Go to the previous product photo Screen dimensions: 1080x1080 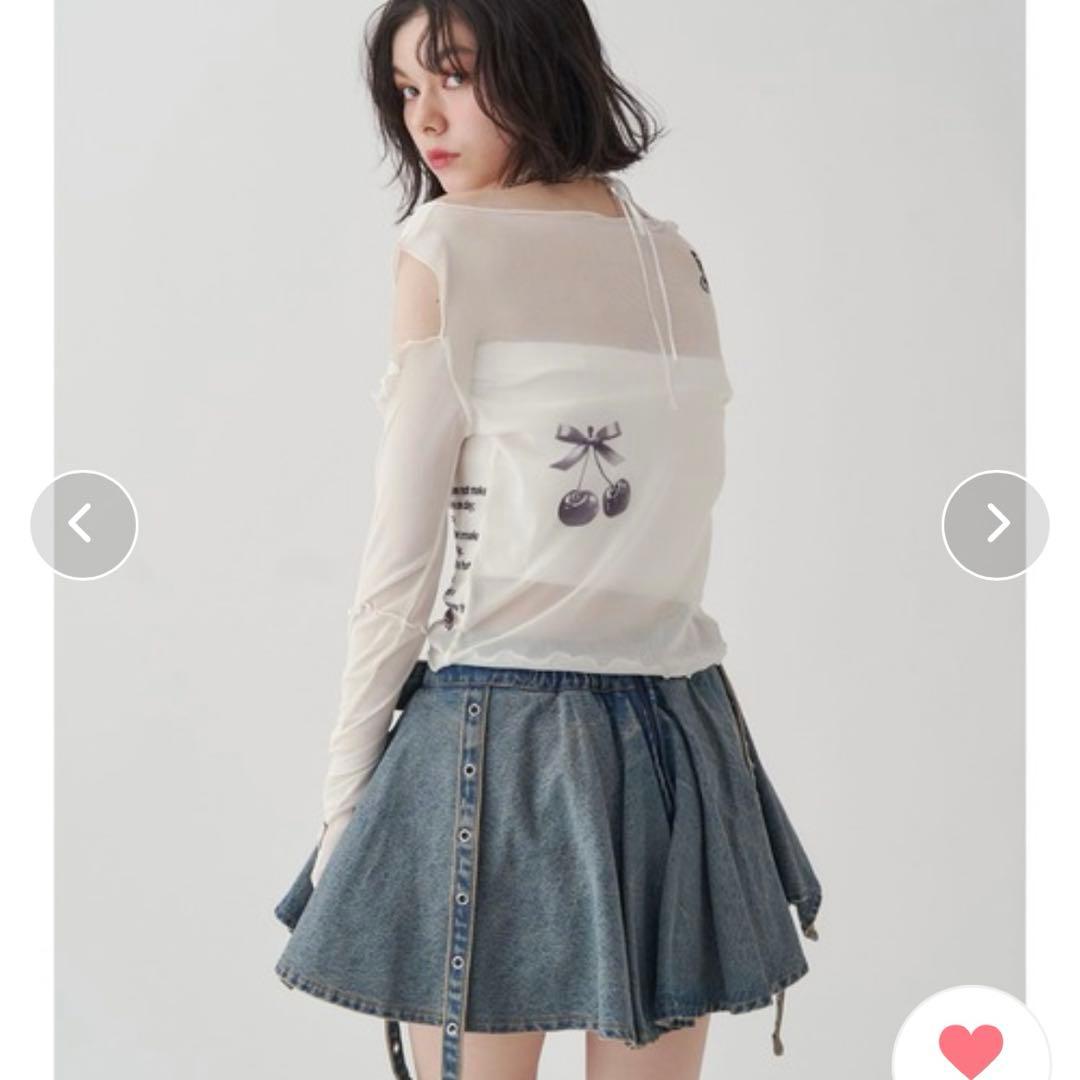[83, 524]
